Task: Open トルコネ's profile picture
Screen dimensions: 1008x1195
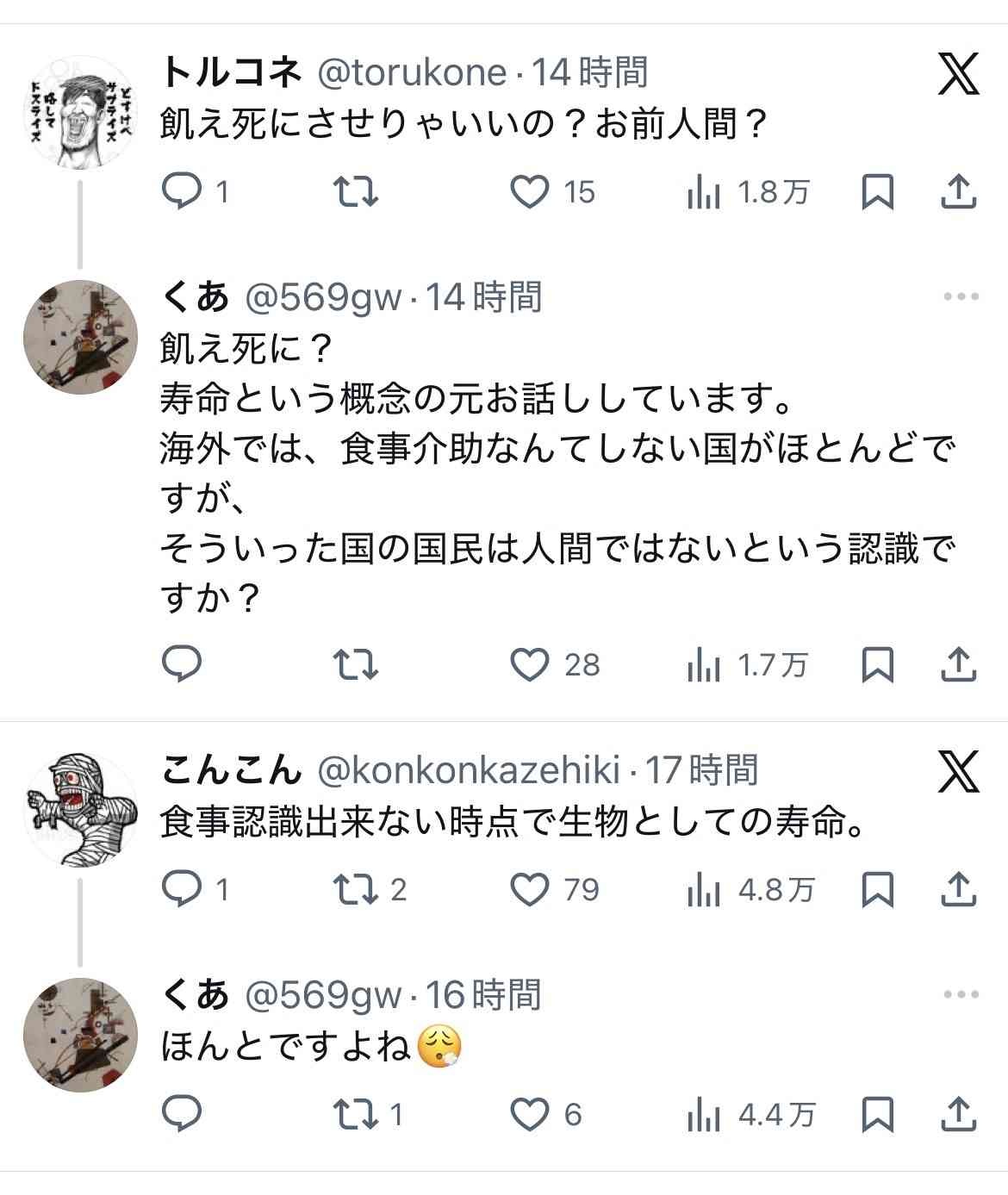Action: 80,112
